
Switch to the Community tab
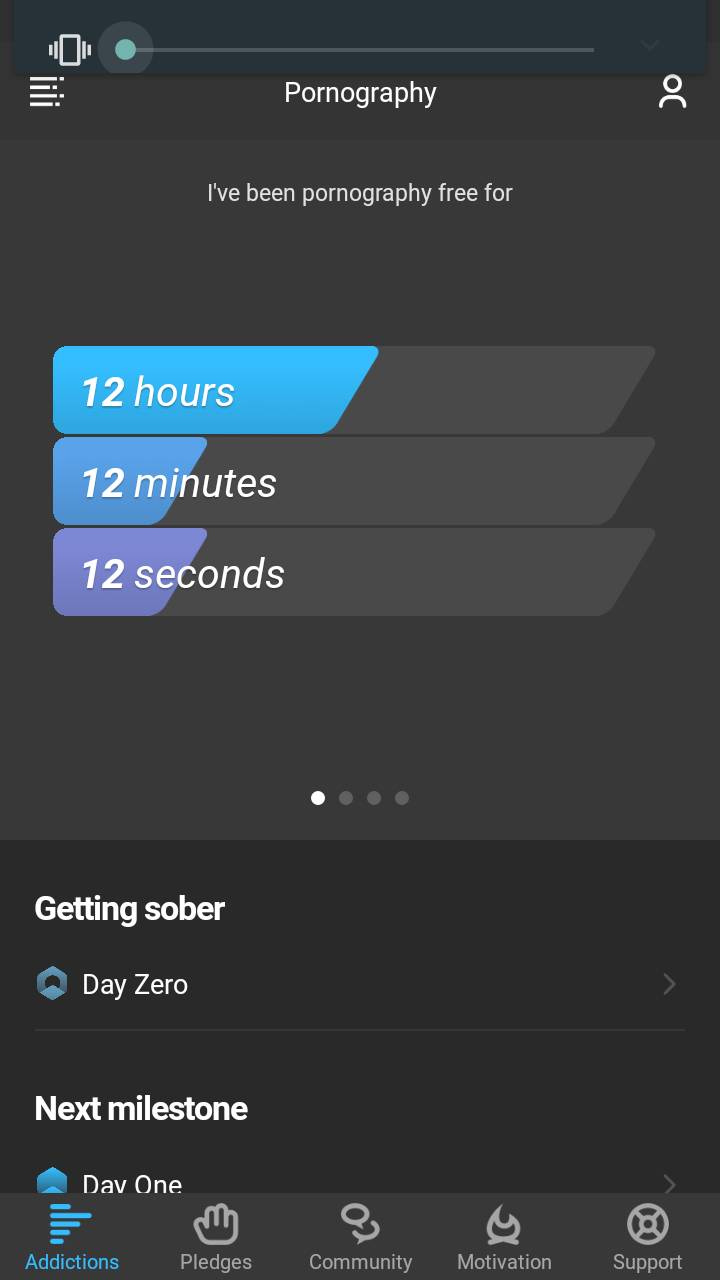[x=360, y=1235]
